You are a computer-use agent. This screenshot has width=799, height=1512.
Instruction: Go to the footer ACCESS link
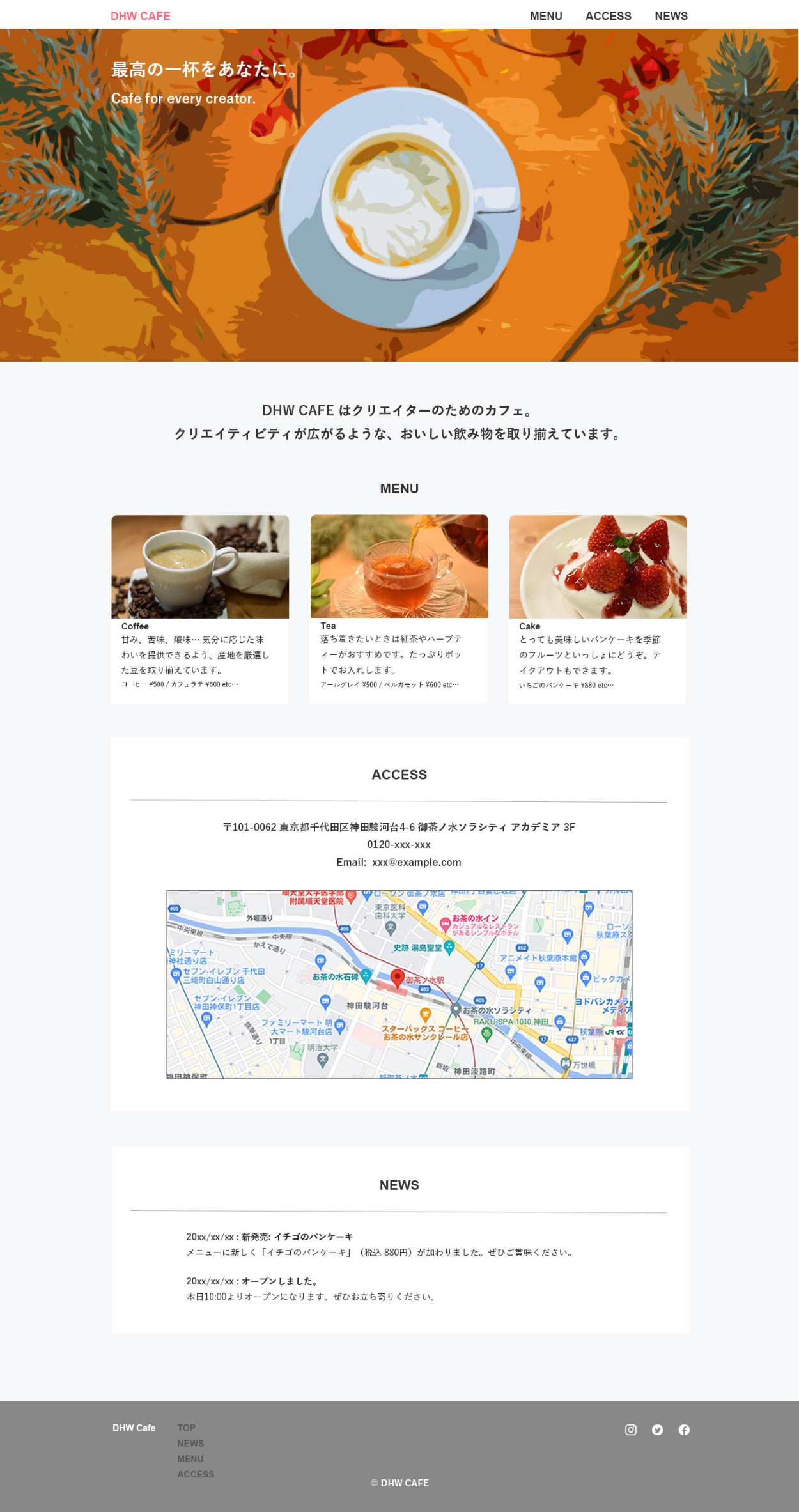click(x=196, y=1474)
